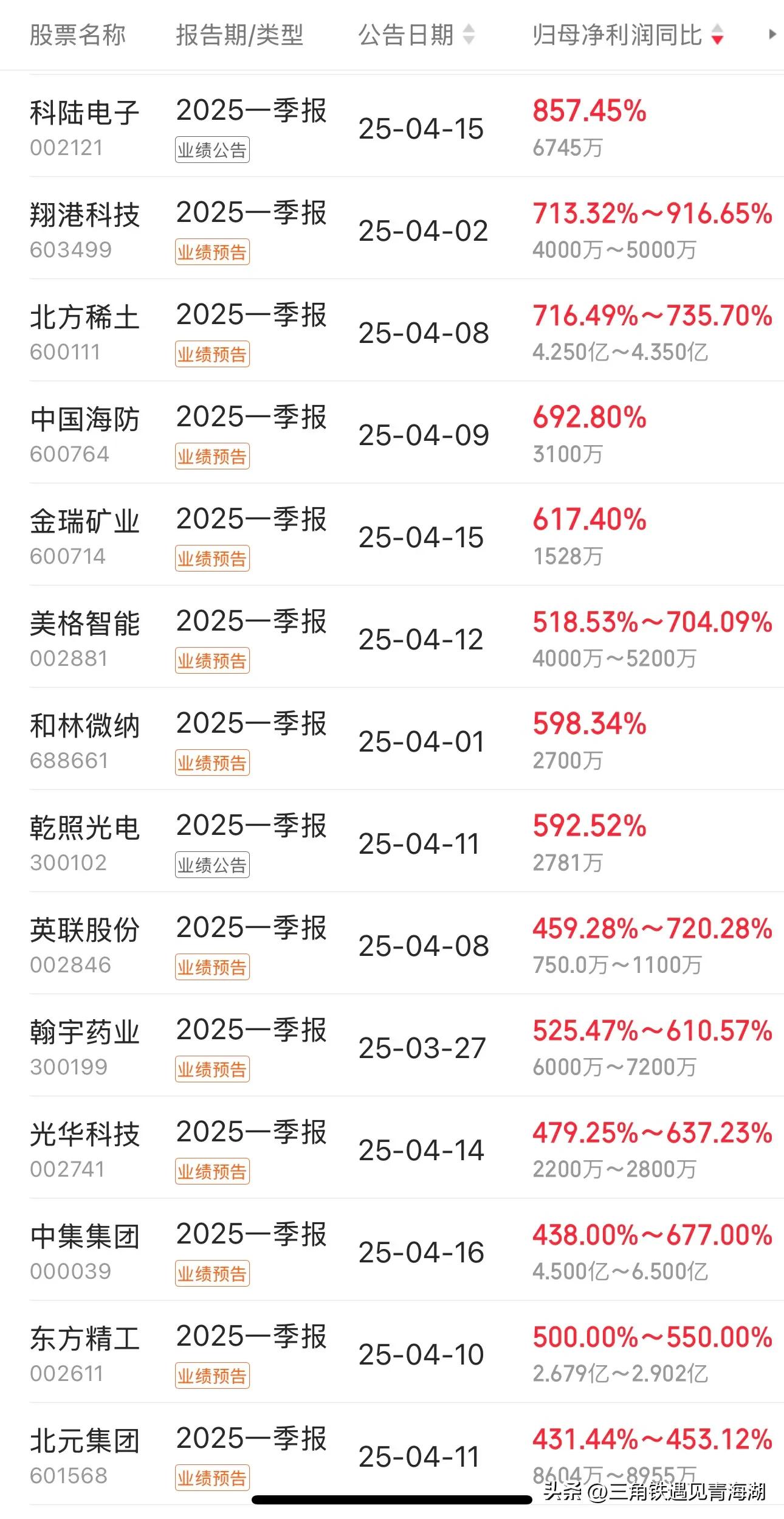Open 科陆电子 002121 row

tap(392, 126)
